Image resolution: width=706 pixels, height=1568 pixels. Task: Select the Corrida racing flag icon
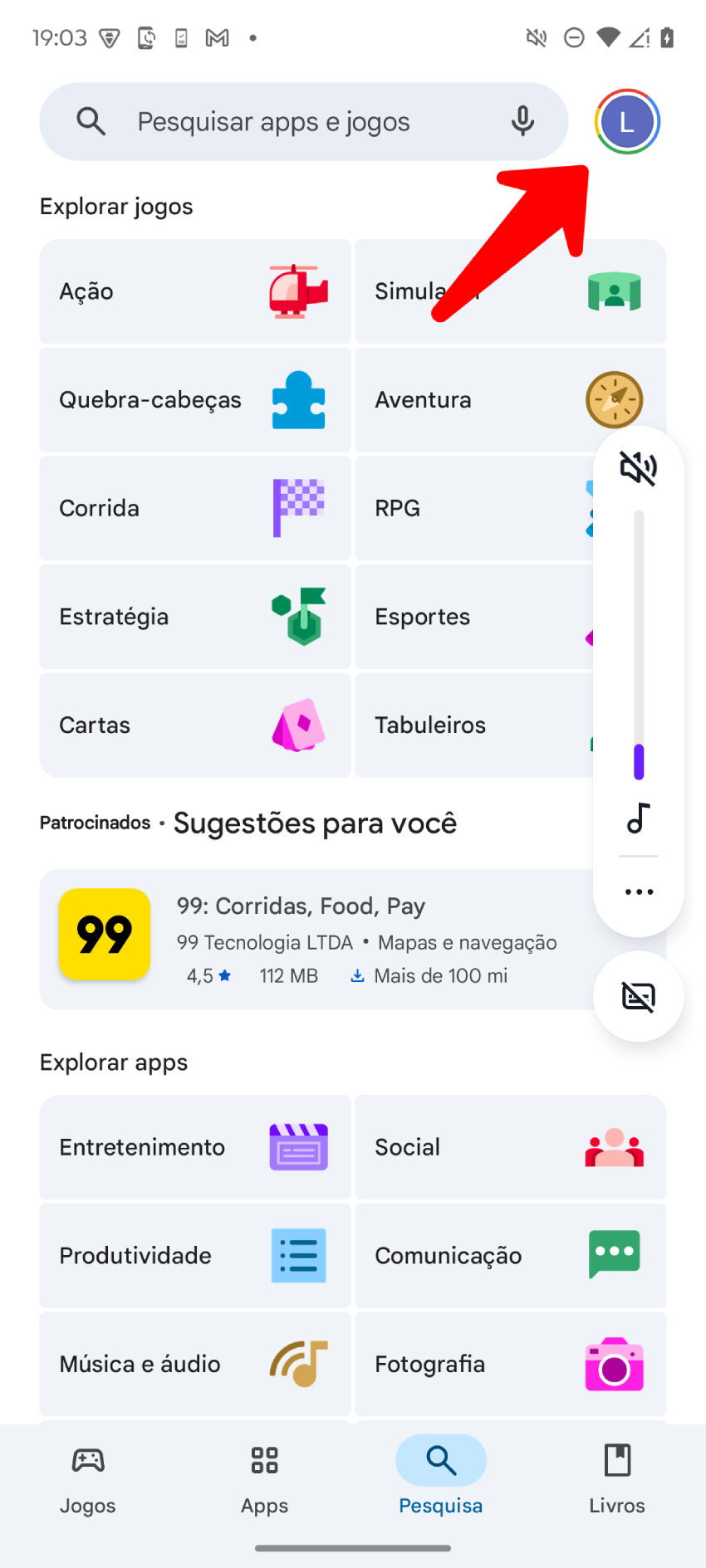pos(297,508)
